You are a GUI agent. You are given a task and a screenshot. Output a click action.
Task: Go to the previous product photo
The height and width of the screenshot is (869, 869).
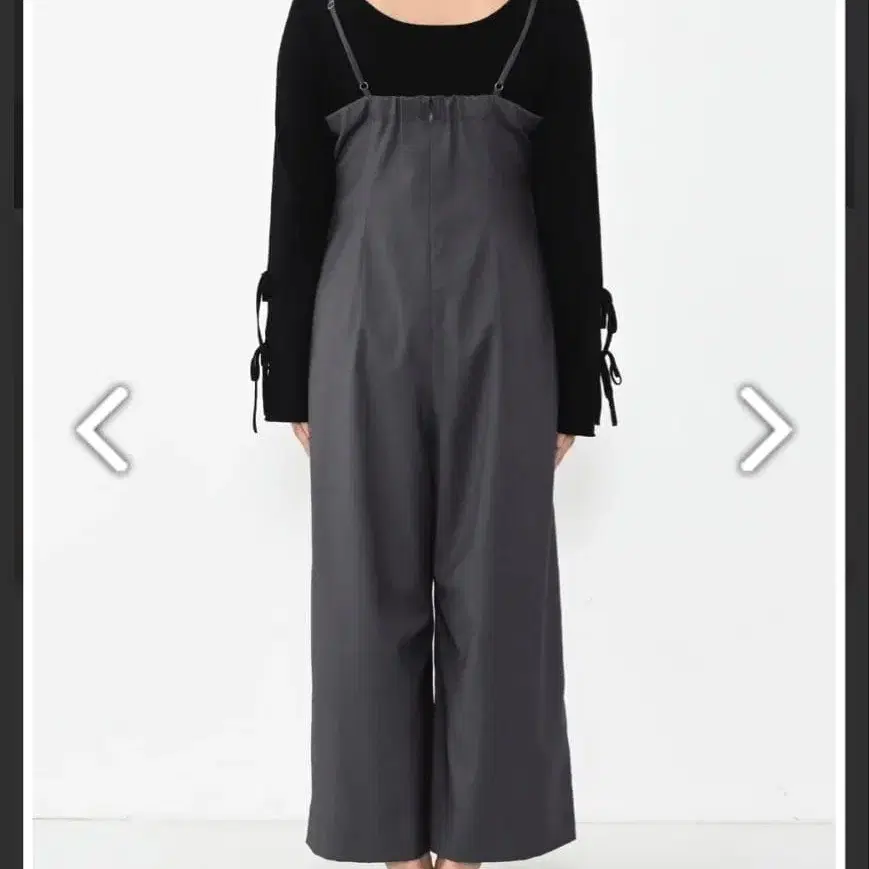(103, 429)
